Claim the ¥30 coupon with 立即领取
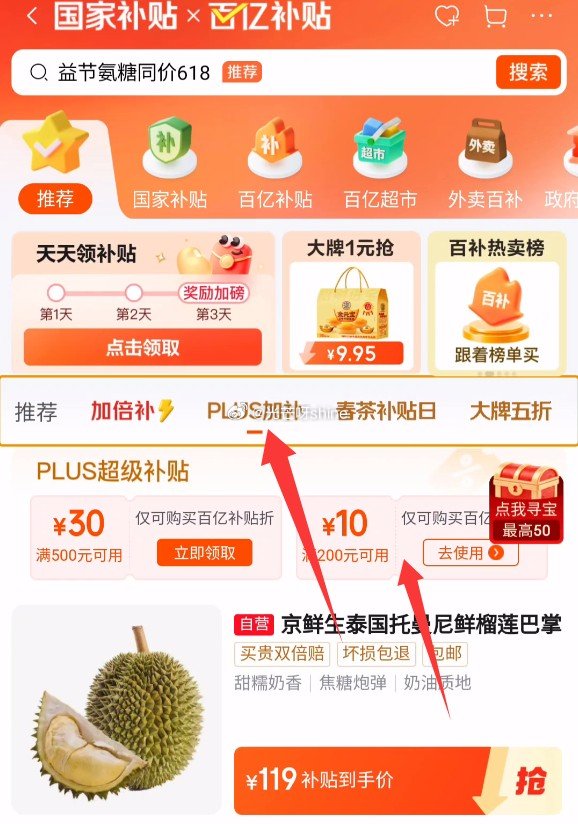The height and width of the screenshot is (824, 578). pyautogui.click(x=204, y=553)
